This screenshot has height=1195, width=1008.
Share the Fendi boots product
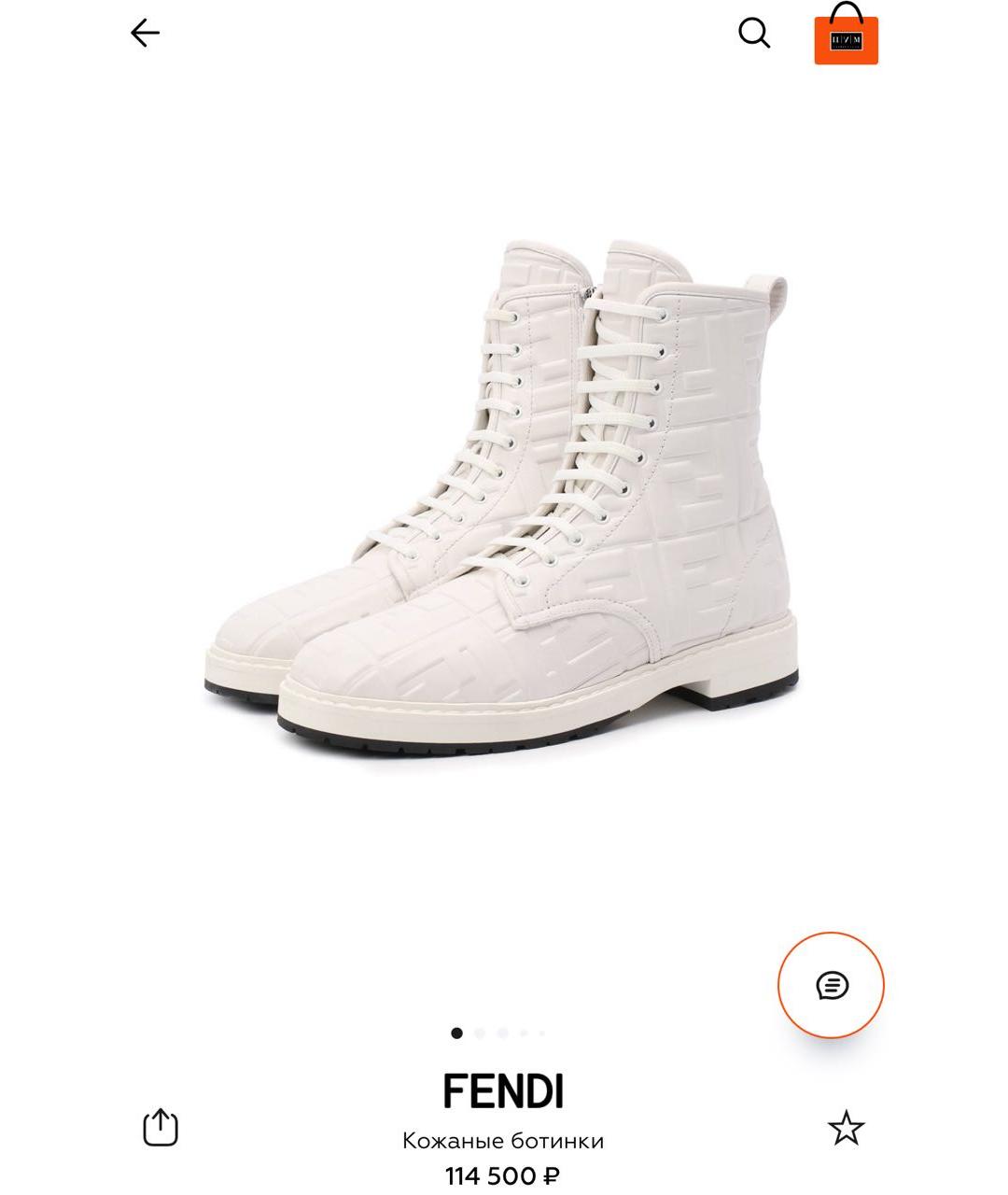click(161, 1127)
